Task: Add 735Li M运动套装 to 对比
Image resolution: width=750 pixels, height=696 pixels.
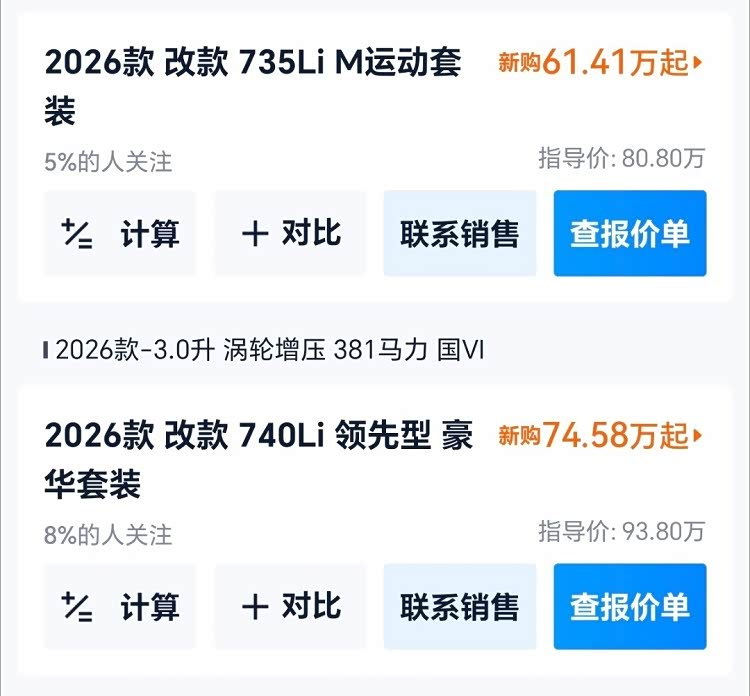Action: 290,234
